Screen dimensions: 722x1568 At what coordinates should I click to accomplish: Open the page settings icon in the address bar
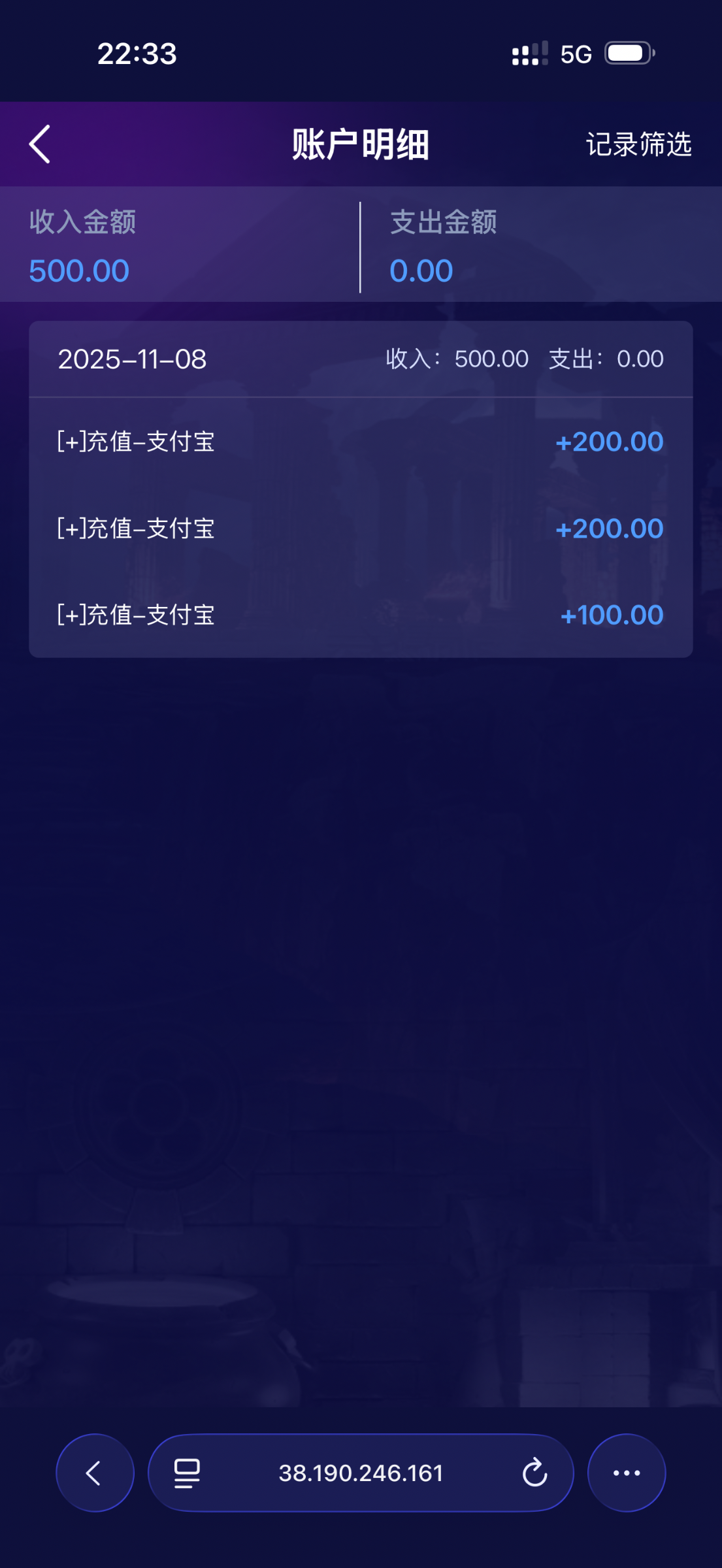(x=187, y=1473)
